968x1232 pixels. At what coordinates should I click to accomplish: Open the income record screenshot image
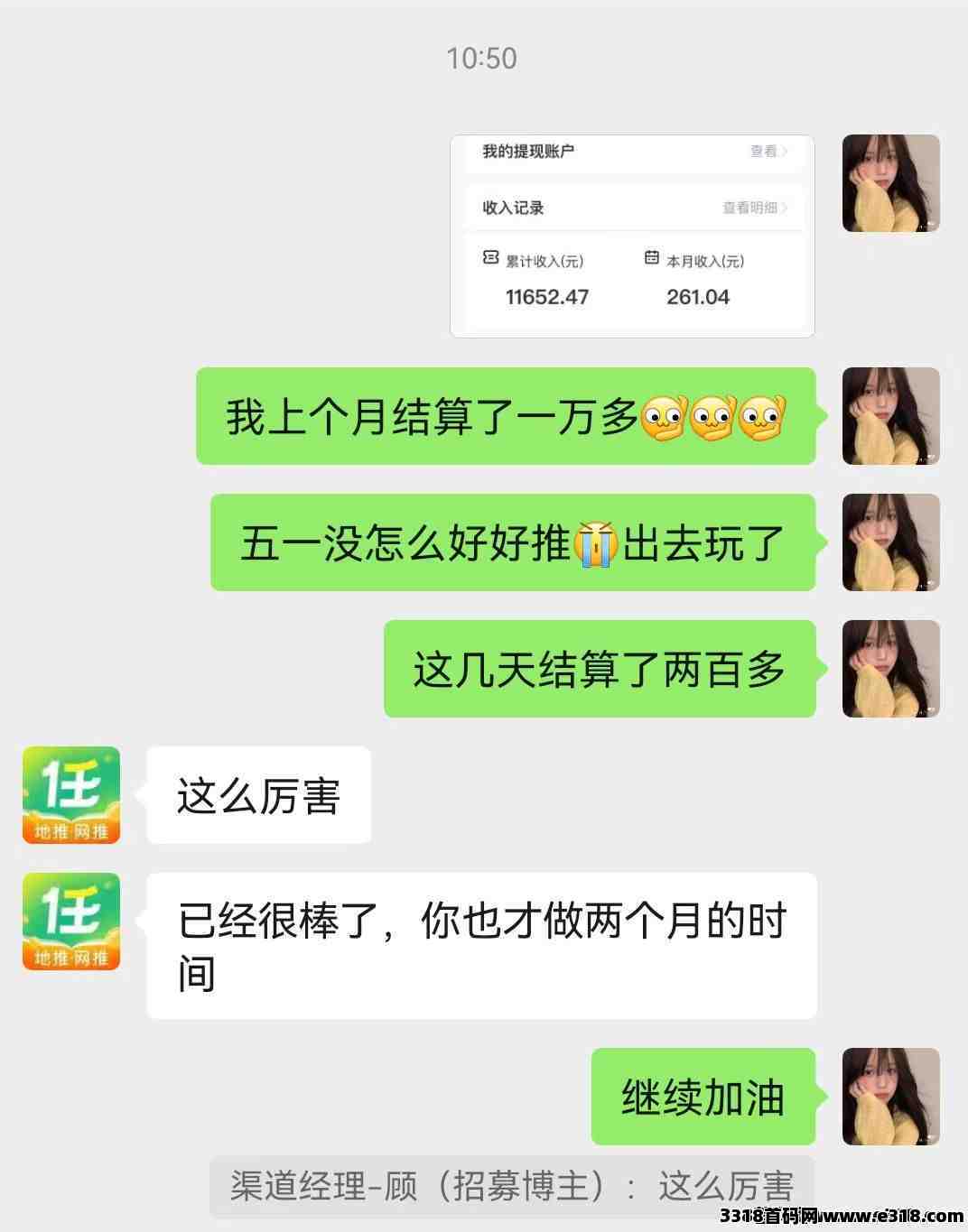click(632, 236)
